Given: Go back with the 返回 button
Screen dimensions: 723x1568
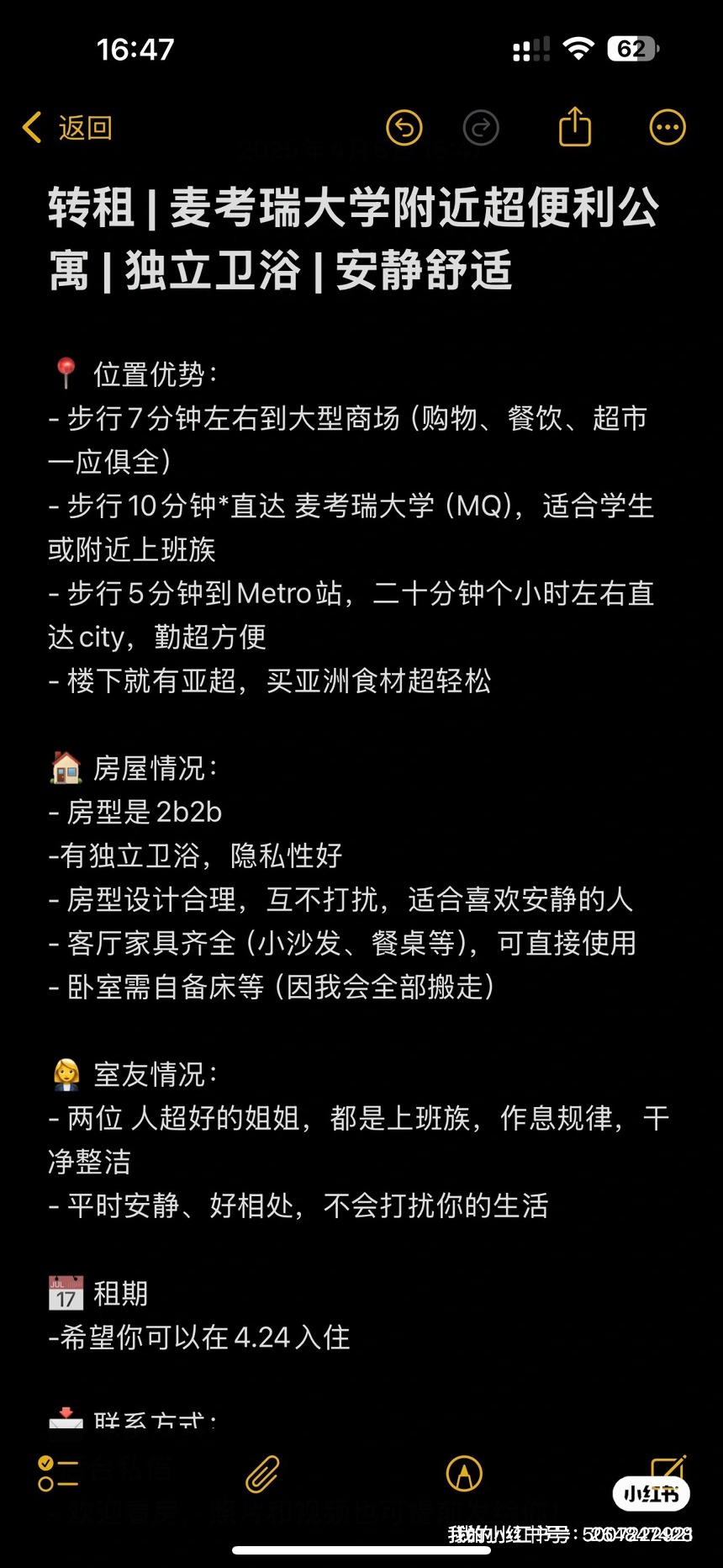Looking at the screenshot, I should (67, 128).
